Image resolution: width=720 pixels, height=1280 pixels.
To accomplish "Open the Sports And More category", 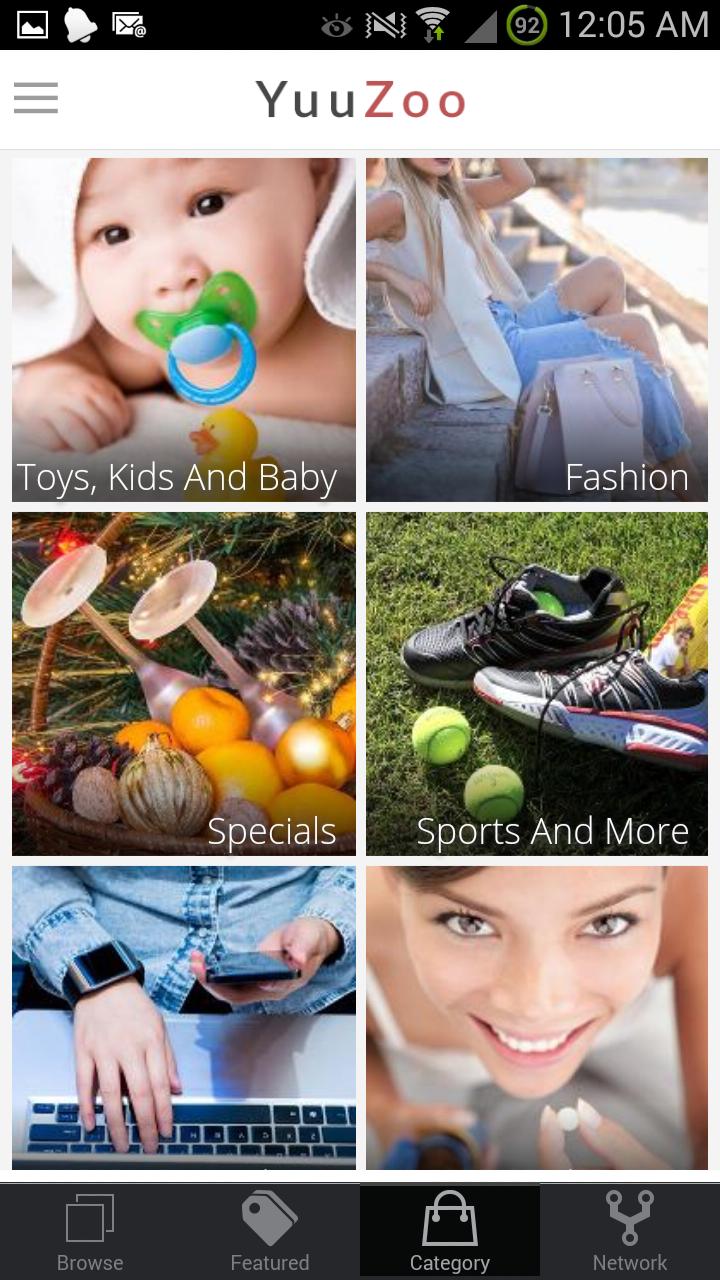I will [x=537, y=684].
